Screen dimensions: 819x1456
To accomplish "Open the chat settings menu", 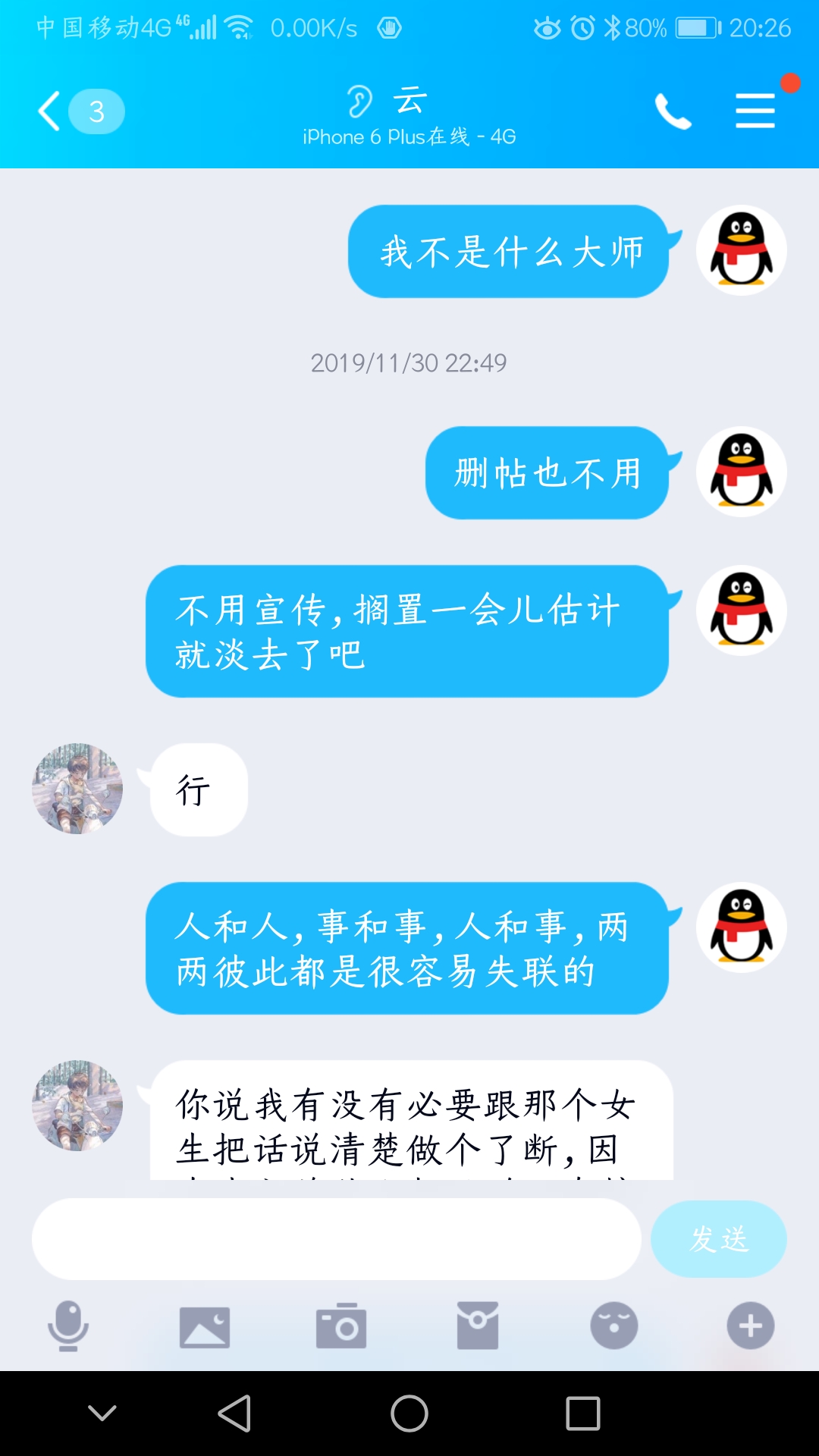I will pyautogui.click(x=755, y=111).
